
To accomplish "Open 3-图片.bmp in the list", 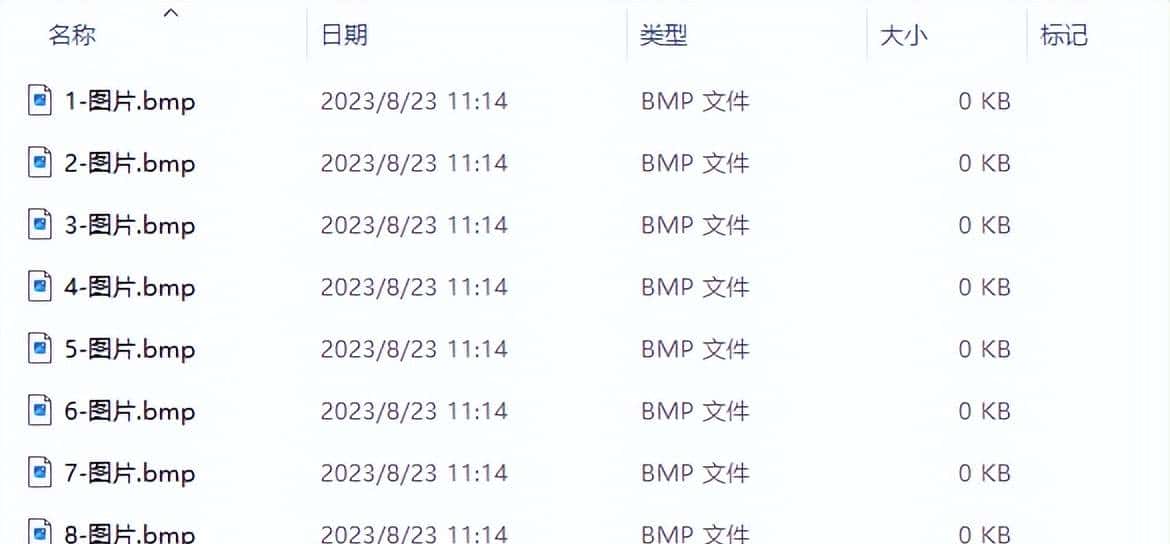I will [x=129, y=226].
